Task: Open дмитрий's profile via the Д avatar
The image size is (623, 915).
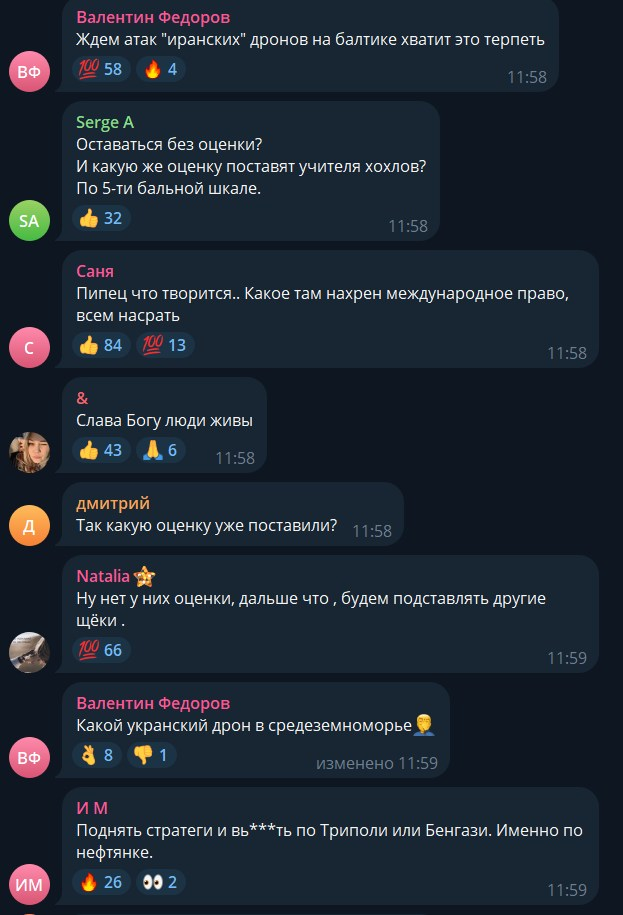Action: [29, 526]
